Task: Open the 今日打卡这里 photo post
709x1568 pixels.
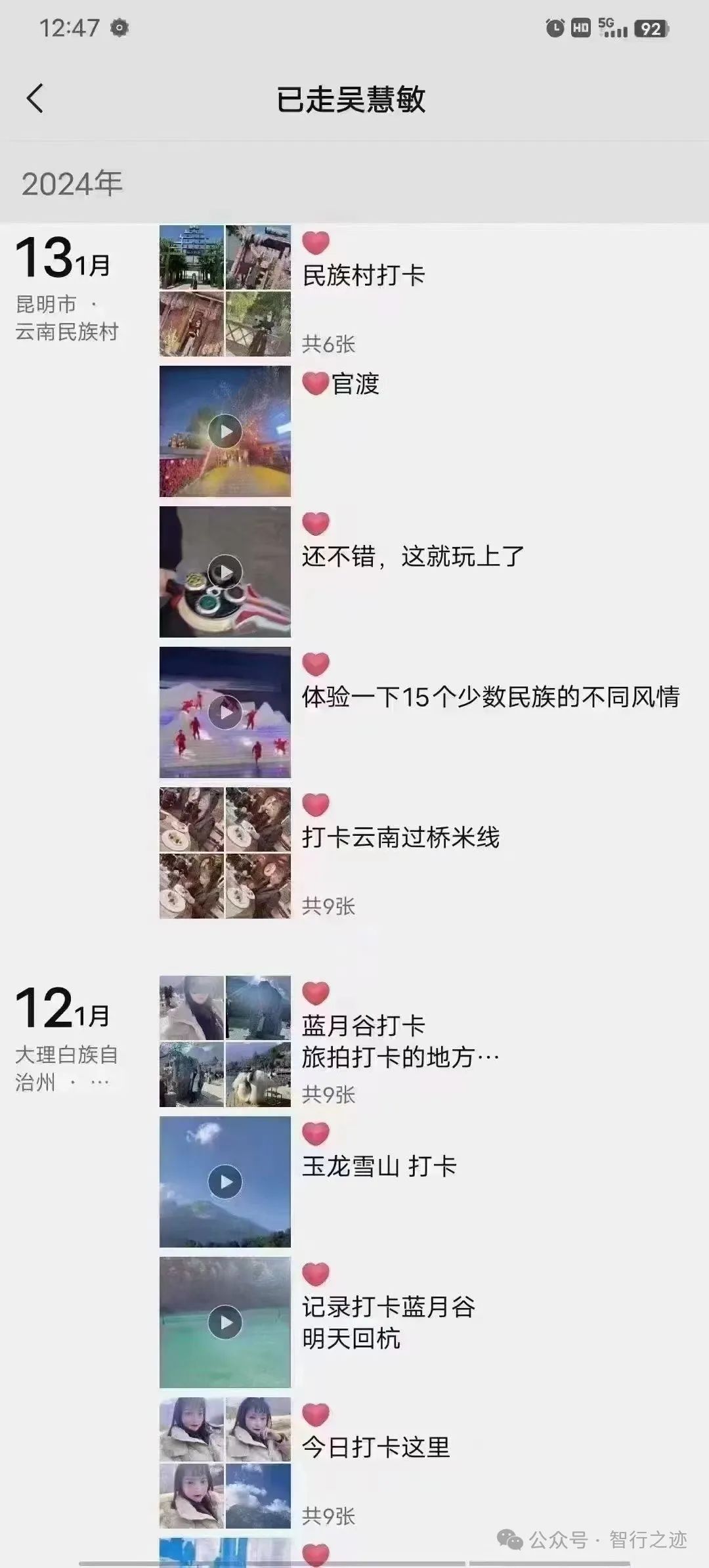Action: [x=225, y=1462]
